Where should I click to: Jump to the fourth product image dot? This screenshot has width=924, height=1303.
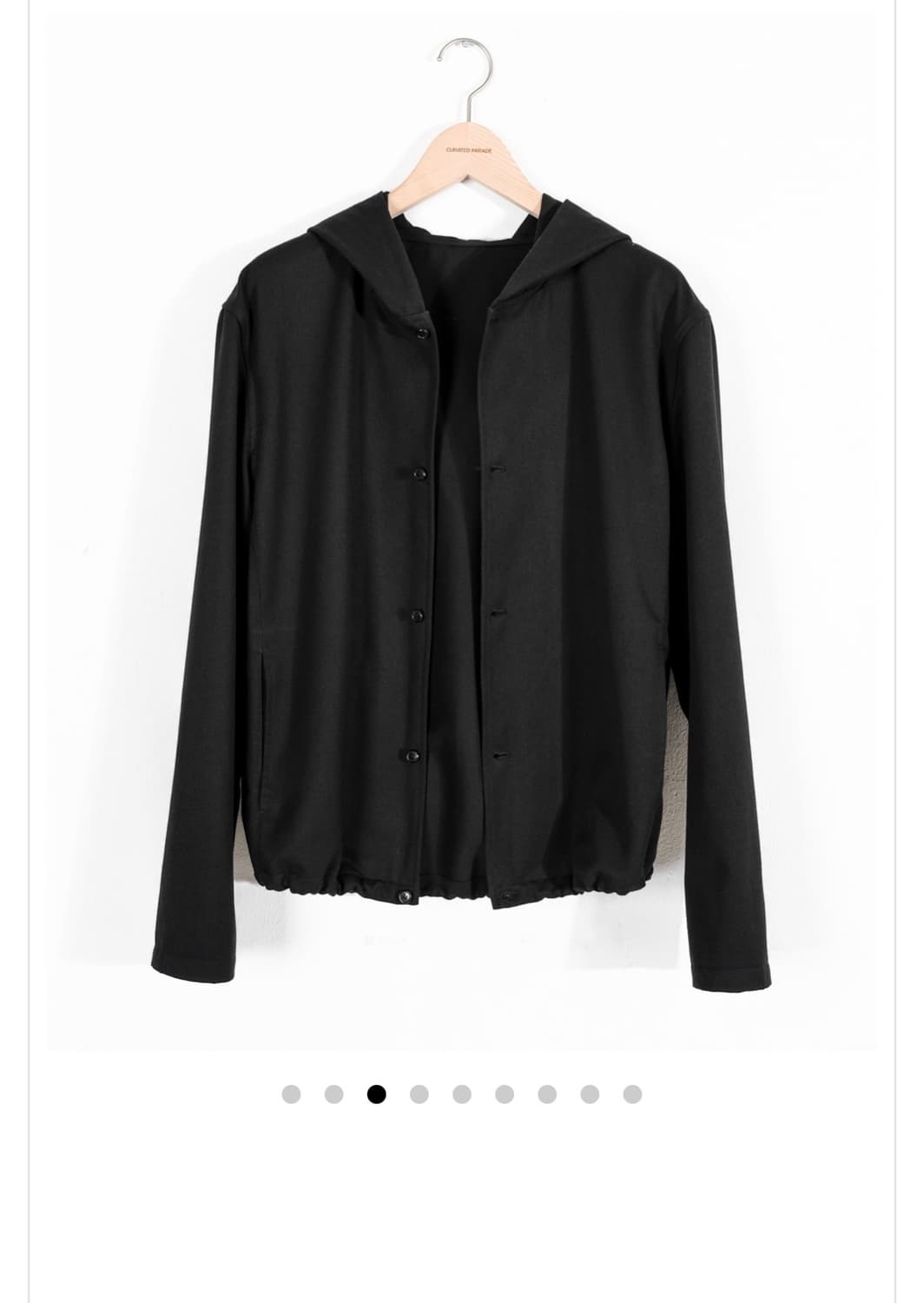[x=418, y=1093]
